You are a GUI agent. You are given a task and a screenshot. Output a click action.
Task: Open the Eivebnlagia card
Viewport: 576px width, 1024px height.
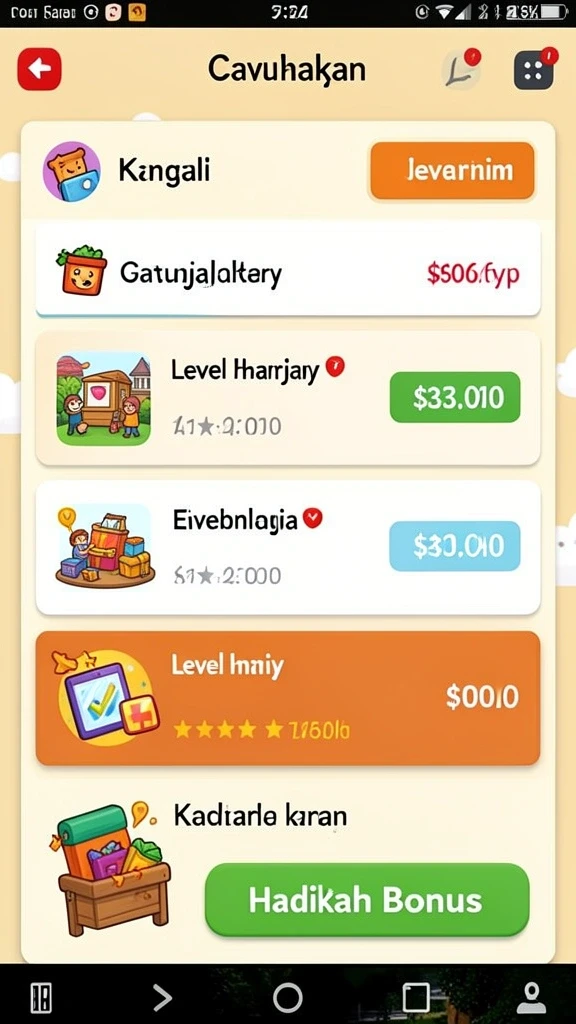click(x=288, y=547)
